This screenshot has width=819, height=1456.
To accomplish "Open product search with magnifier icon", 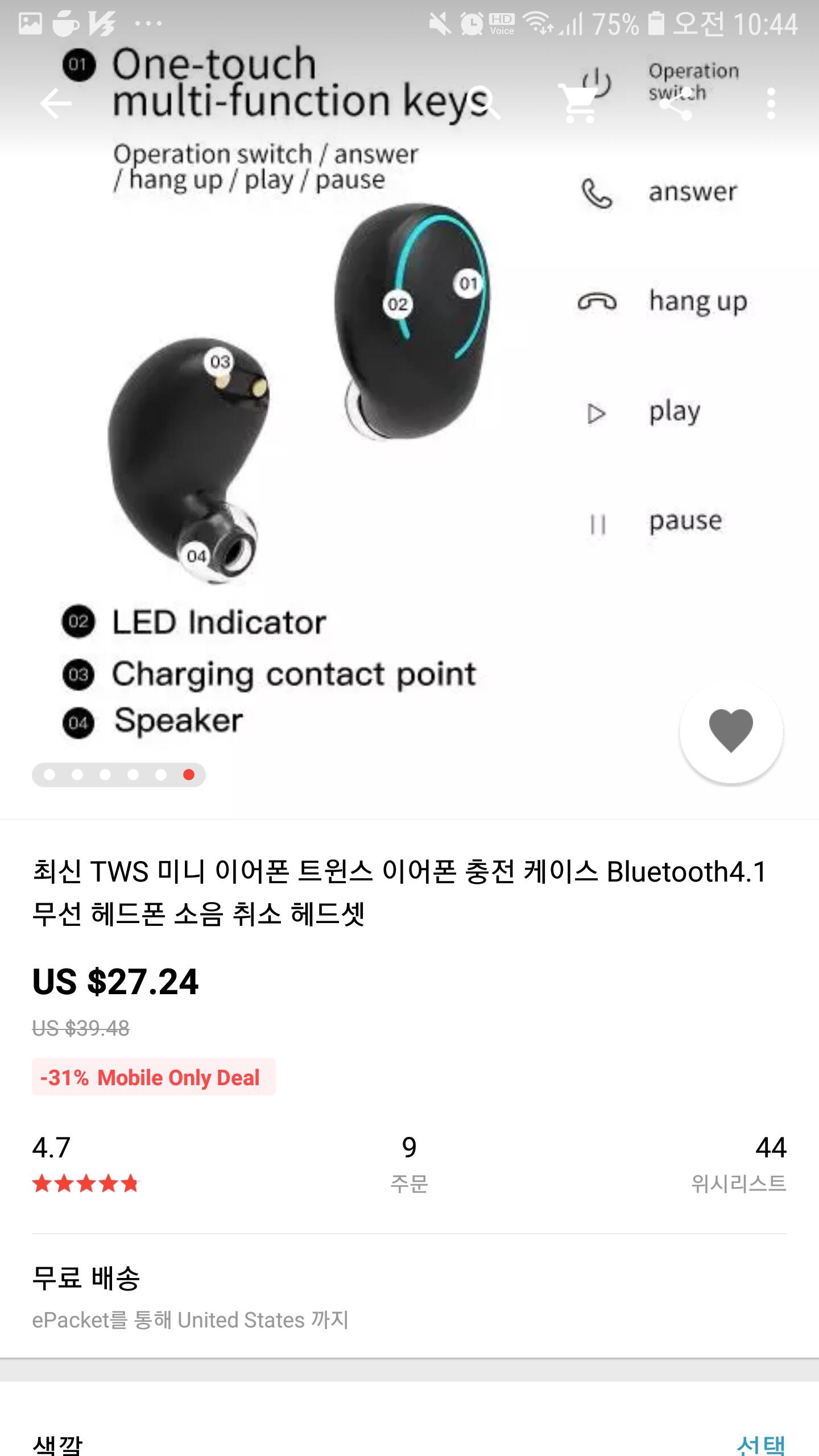I will pyautogui.click(x=484, y=104).
